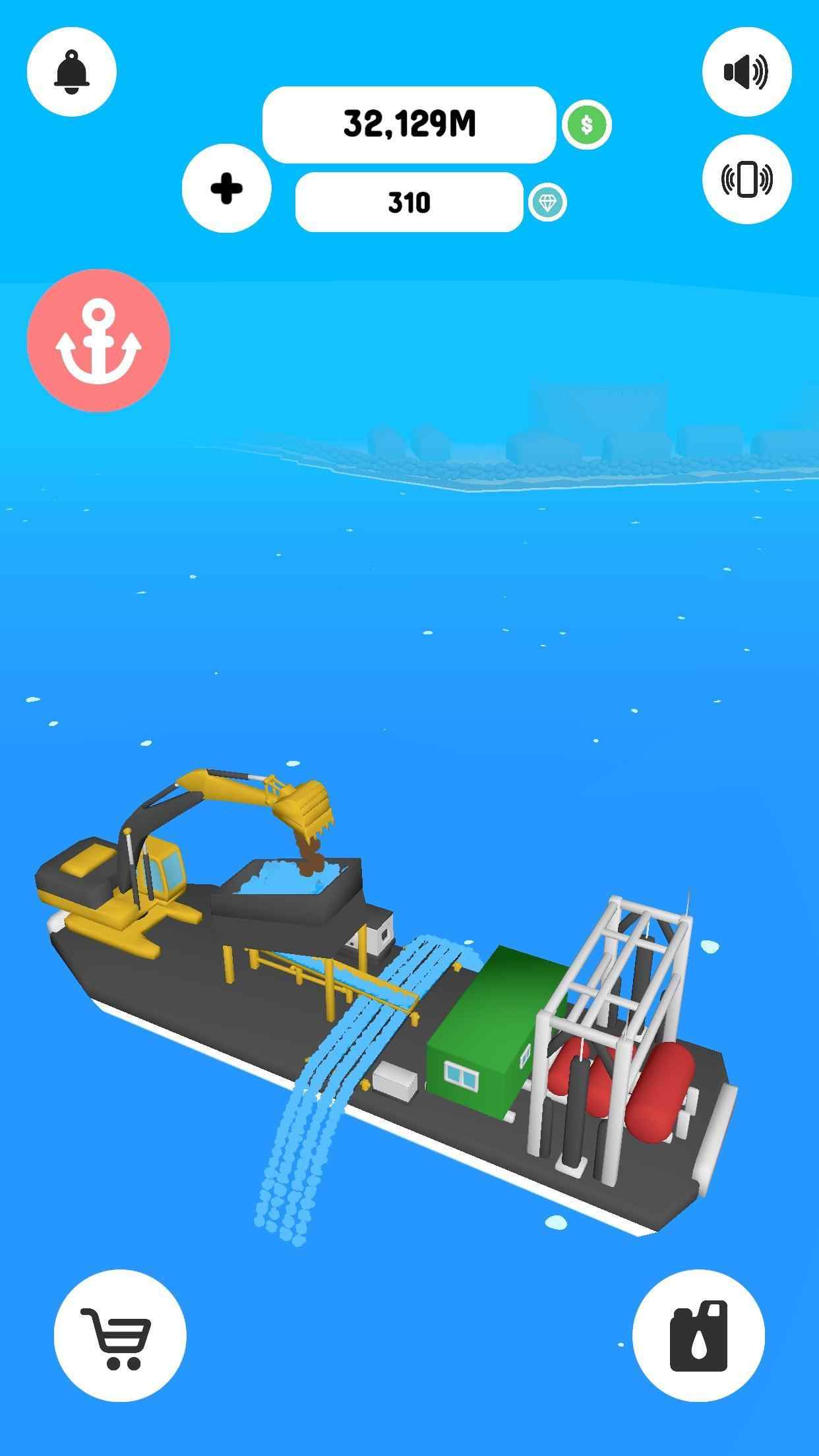
Task: Toggle phone vibration button
Action: click(746, 179)
